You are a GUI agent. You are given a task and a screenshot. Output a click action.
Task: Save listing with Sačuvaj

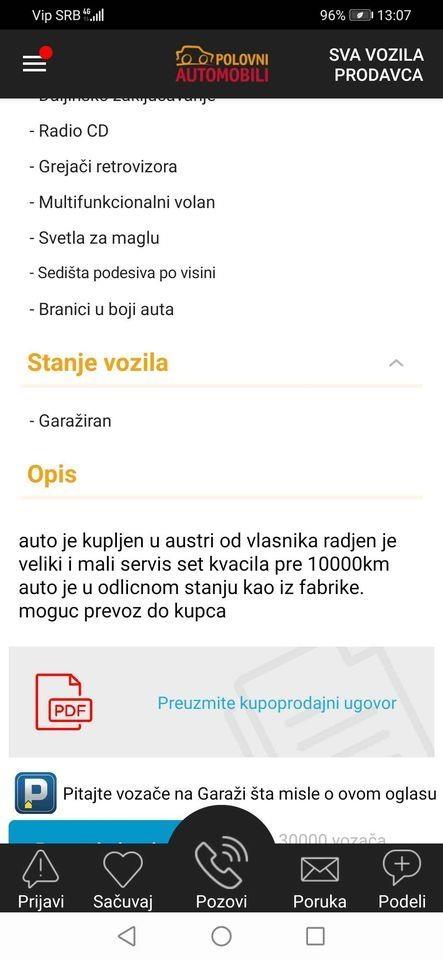coord(122,880)
